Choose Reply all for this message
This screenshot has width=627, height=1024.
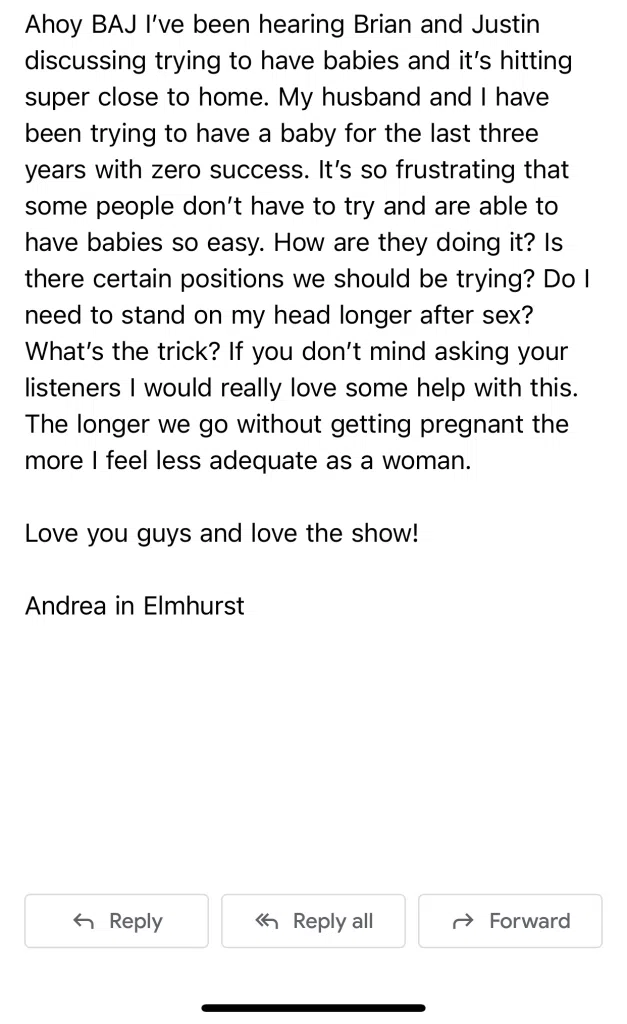(x=313, y=921)
